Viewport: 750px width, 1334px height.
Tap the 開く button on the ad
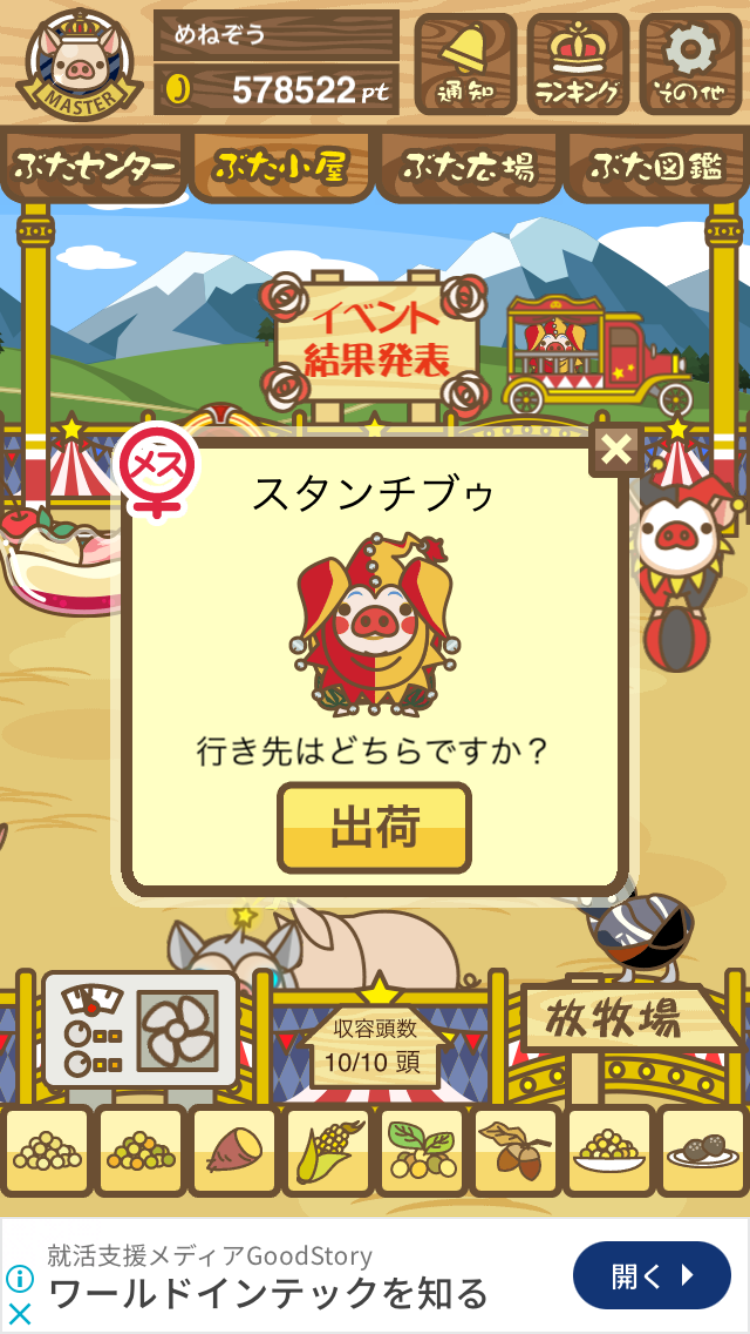652,1275
